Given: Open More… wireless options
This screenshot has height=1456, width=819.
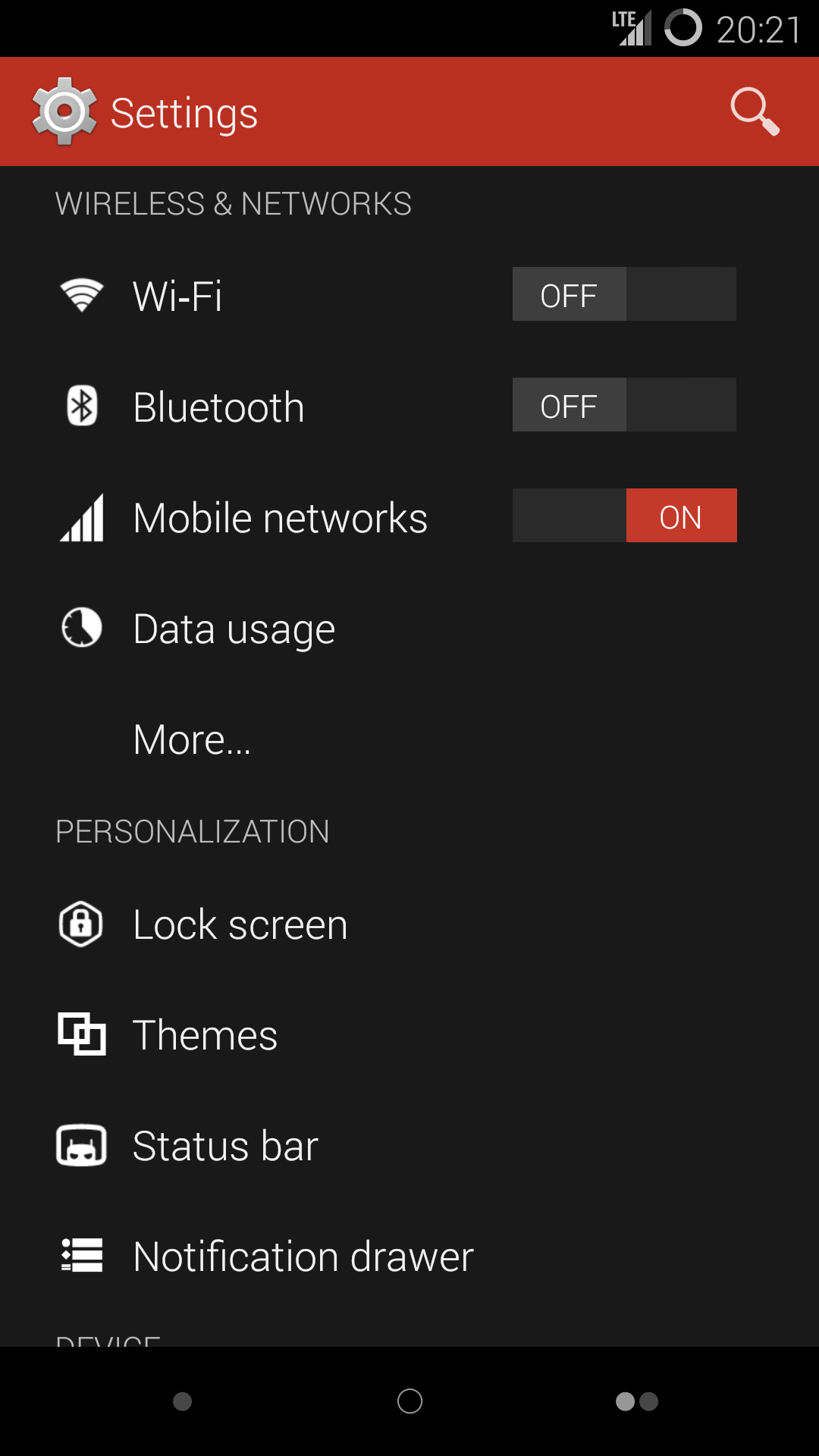Looking at the screenshot, I should [409, 739].
